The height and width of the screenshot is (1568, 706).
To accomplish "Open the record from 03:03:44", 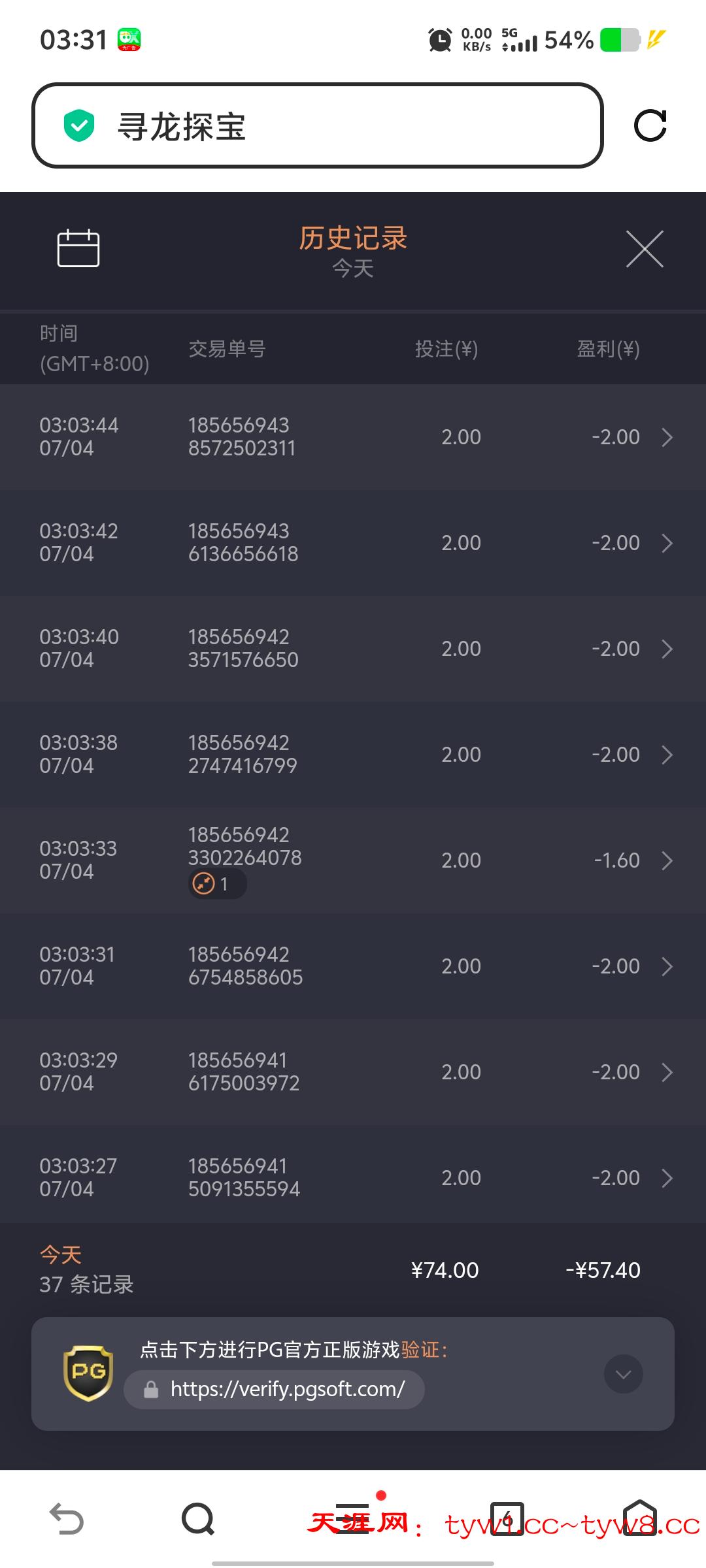I will pyautogui.click(x=353, y=437).
